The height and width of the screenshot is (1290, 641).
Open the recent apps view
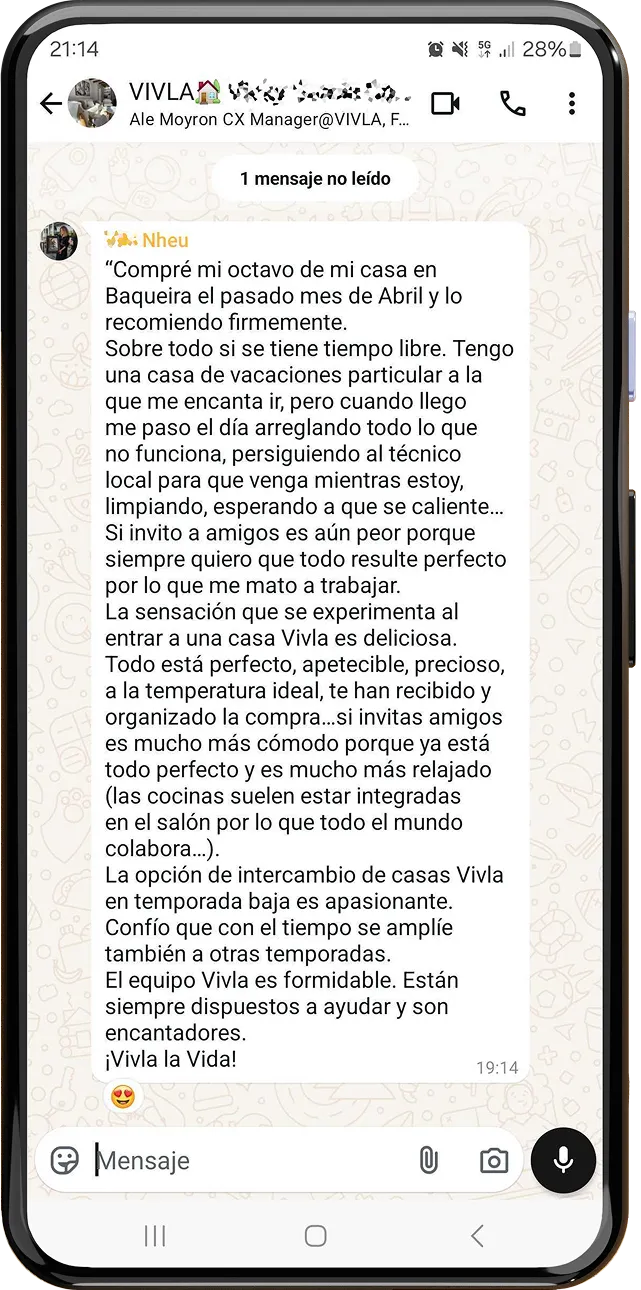pyautogui.click(x=155, y=1236)
